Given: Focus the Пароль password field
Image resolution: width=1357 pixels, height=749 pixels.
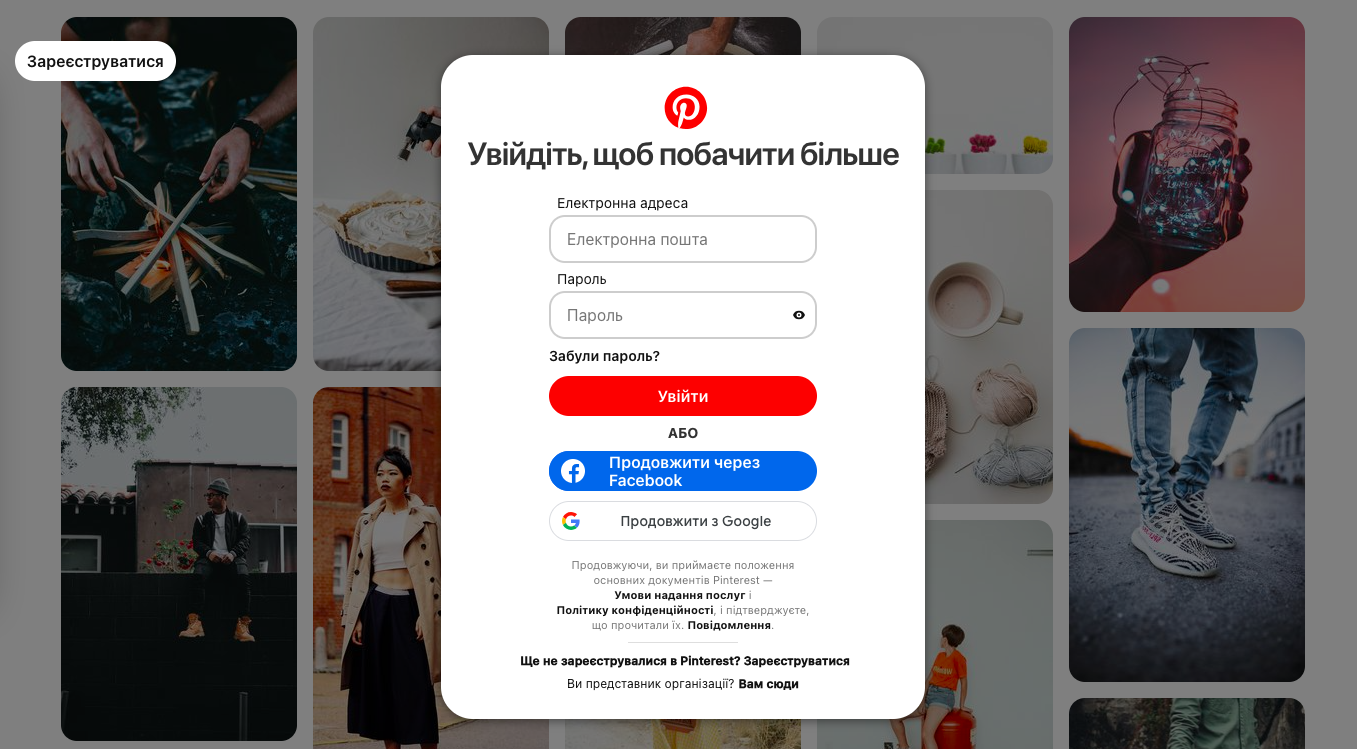Looking at the screenshot, I should [670, 315].
